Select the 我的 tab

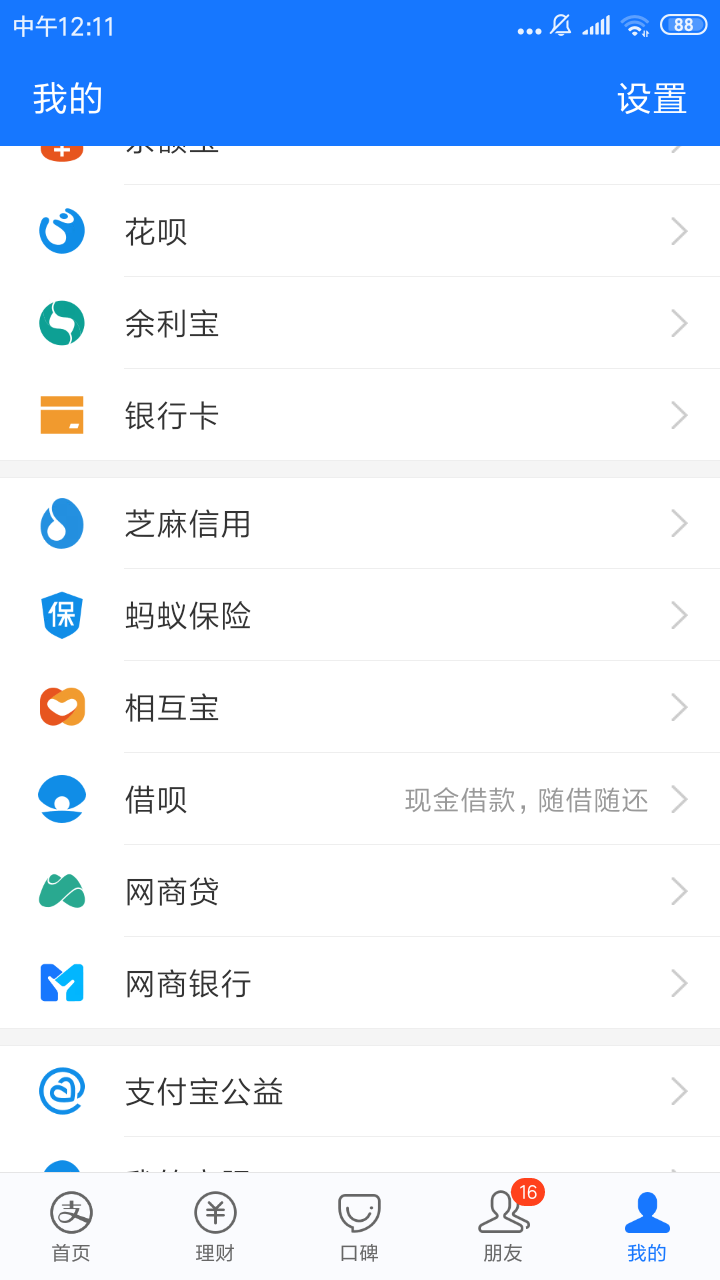648,1227
